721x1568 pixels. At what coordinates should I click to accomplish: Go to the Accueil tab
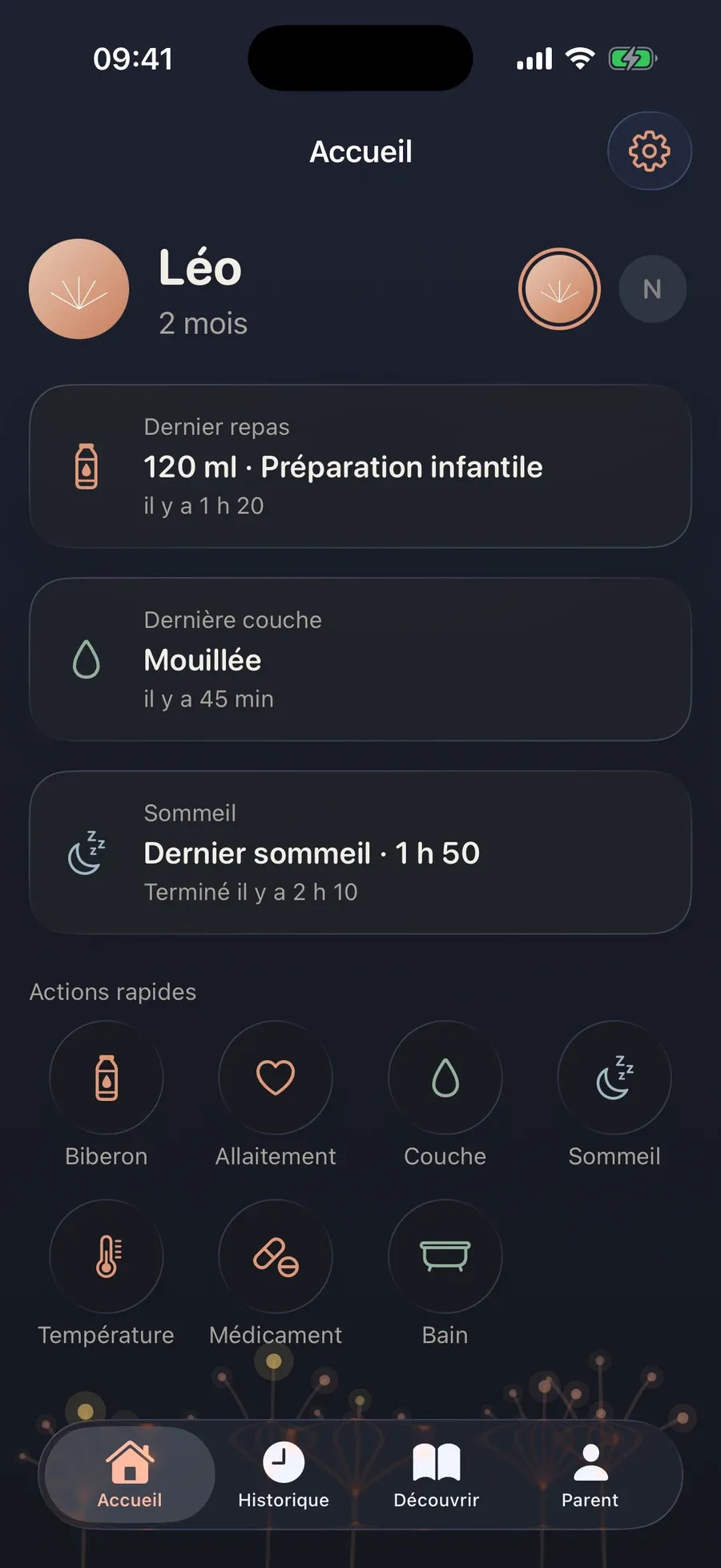(x=130, y=1474)
